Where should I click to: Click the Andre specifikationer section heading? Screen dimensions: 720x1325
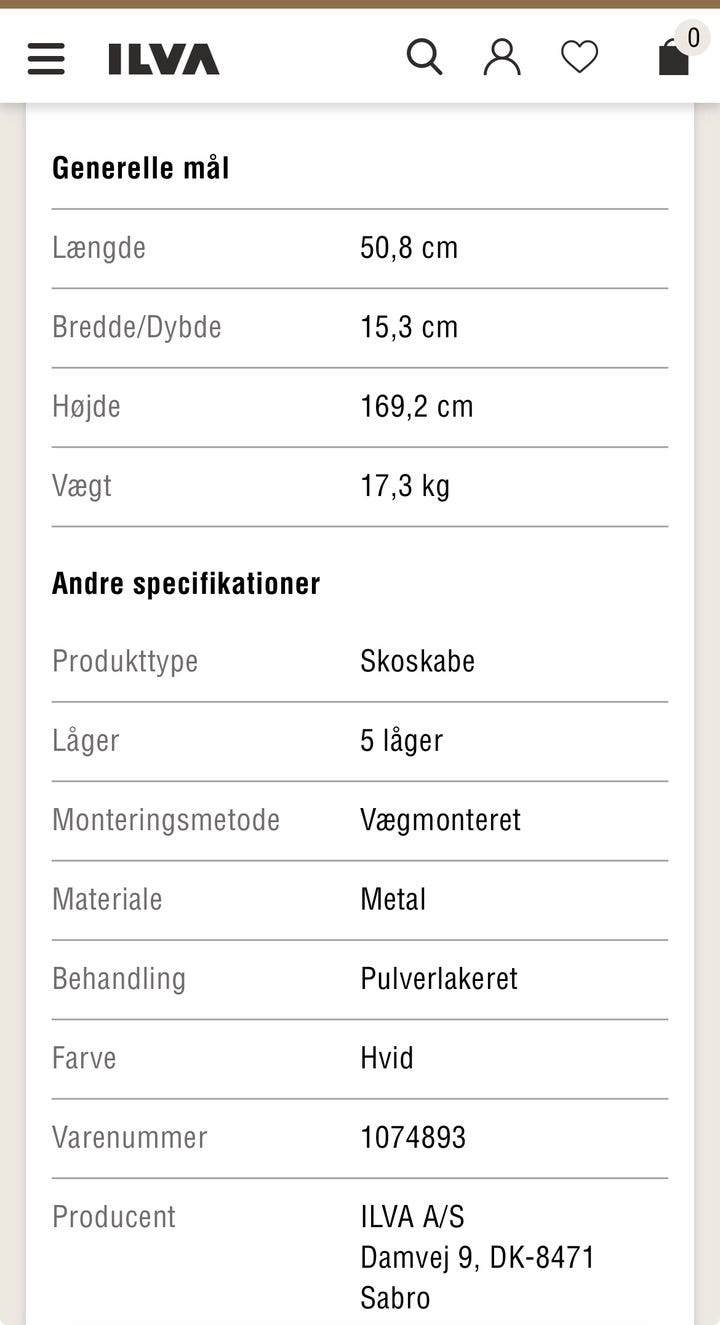click(186, 583)
